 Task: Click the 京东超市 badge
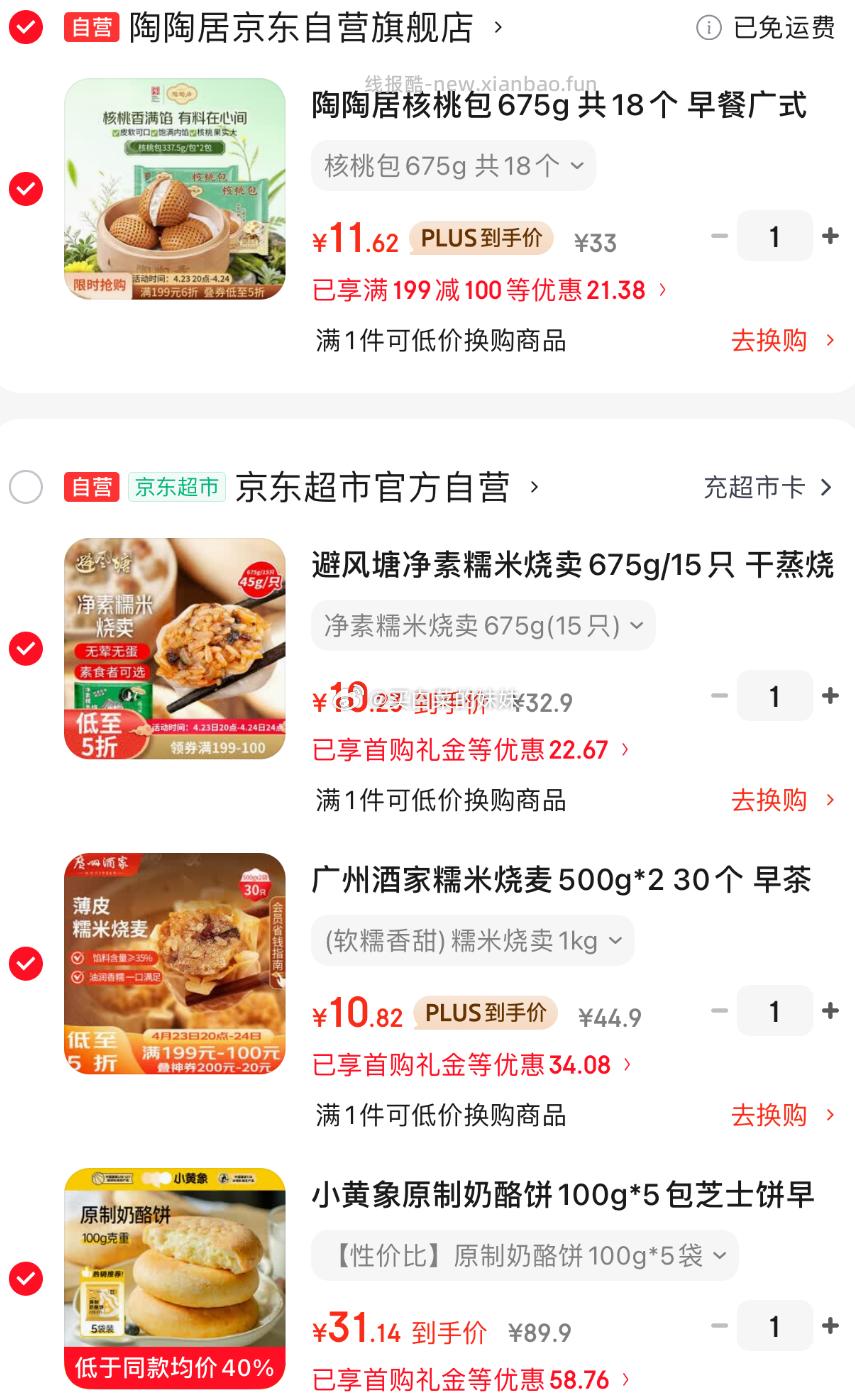tap(177, 487)
